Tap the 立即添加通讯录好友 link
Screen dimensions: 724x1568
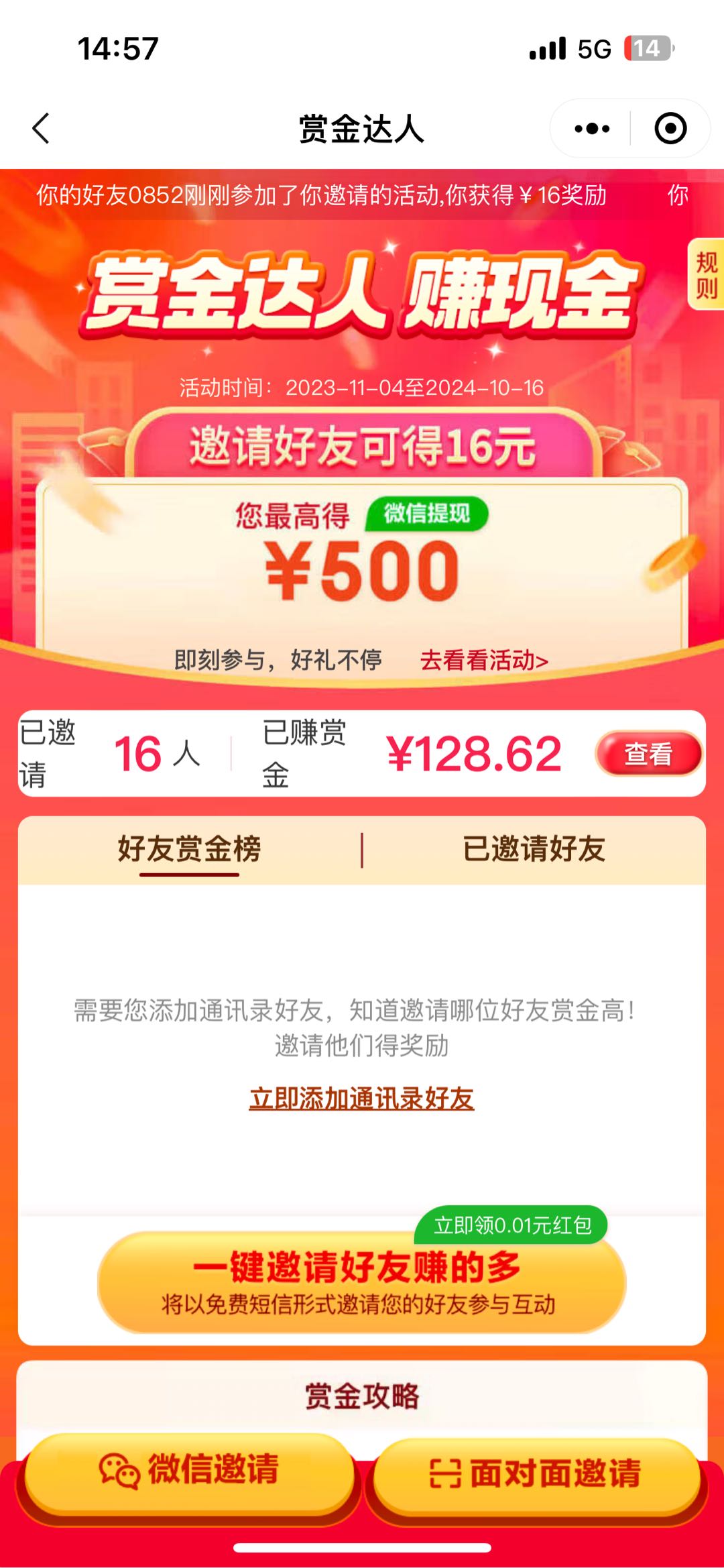[x=361, y=1099]
